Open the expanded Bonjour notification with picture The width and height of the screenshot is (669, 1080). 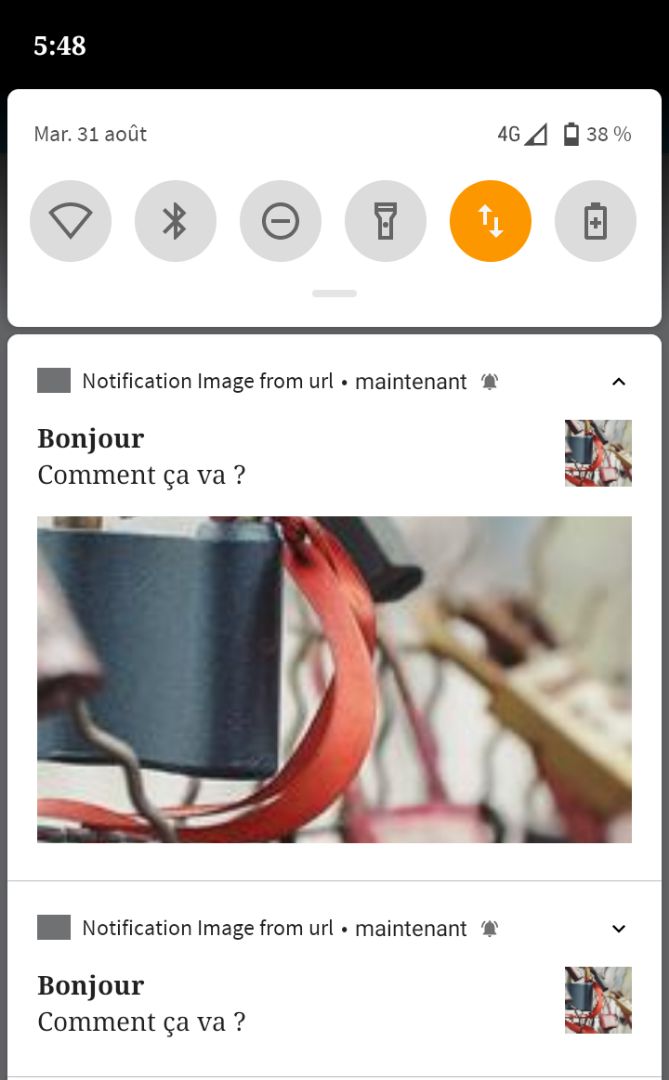(334, 678)
